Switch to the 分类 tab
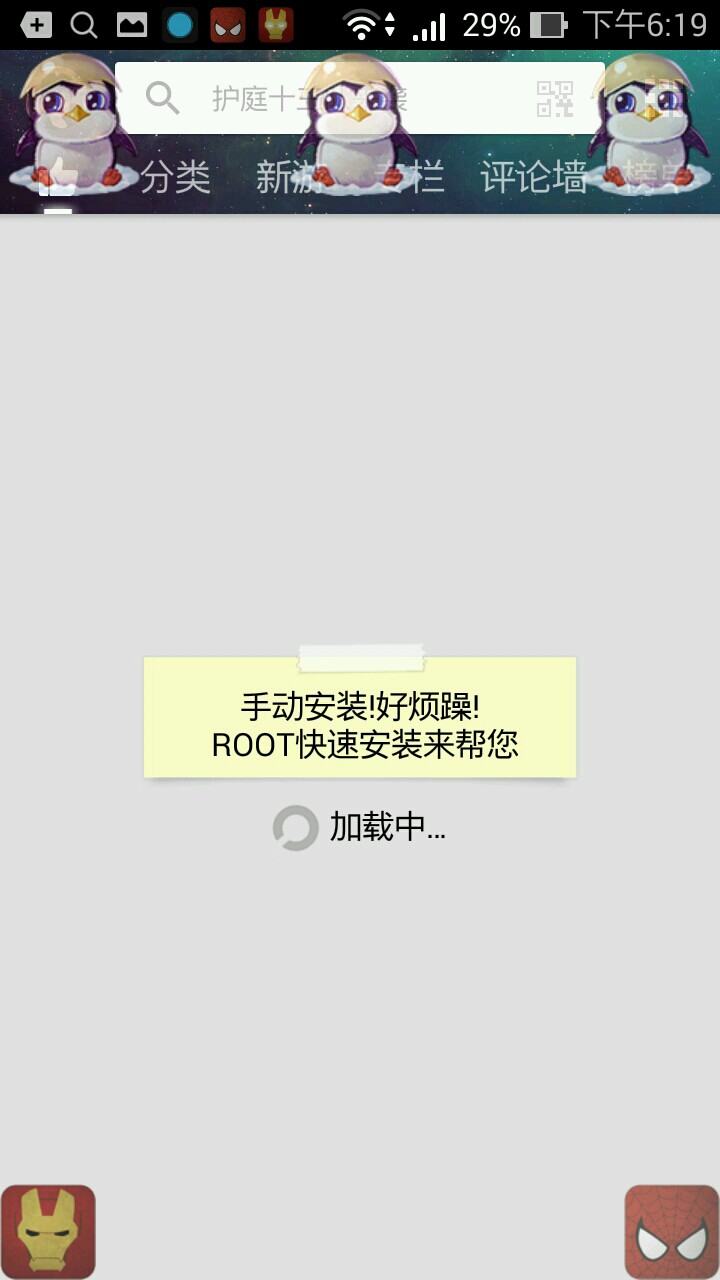 (x=175, y=177)
